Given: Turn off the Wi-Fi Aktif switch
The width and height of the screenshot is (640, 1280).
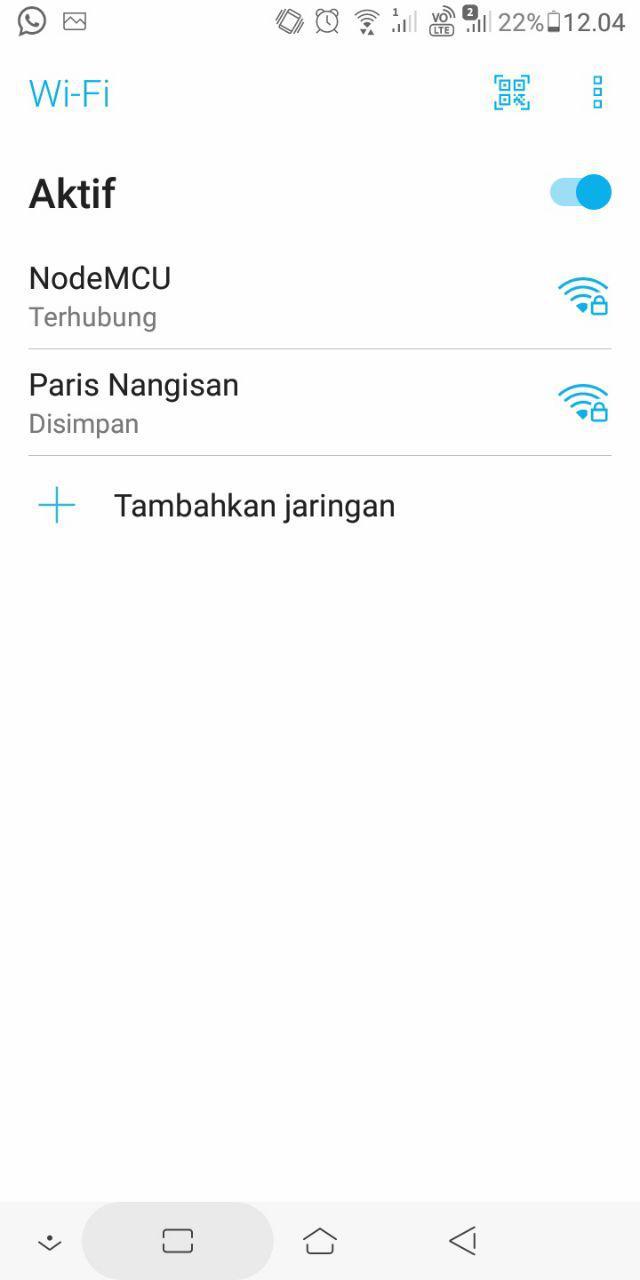Looking at the screenshot, I should pyautogui.click(x=581, y=192).
